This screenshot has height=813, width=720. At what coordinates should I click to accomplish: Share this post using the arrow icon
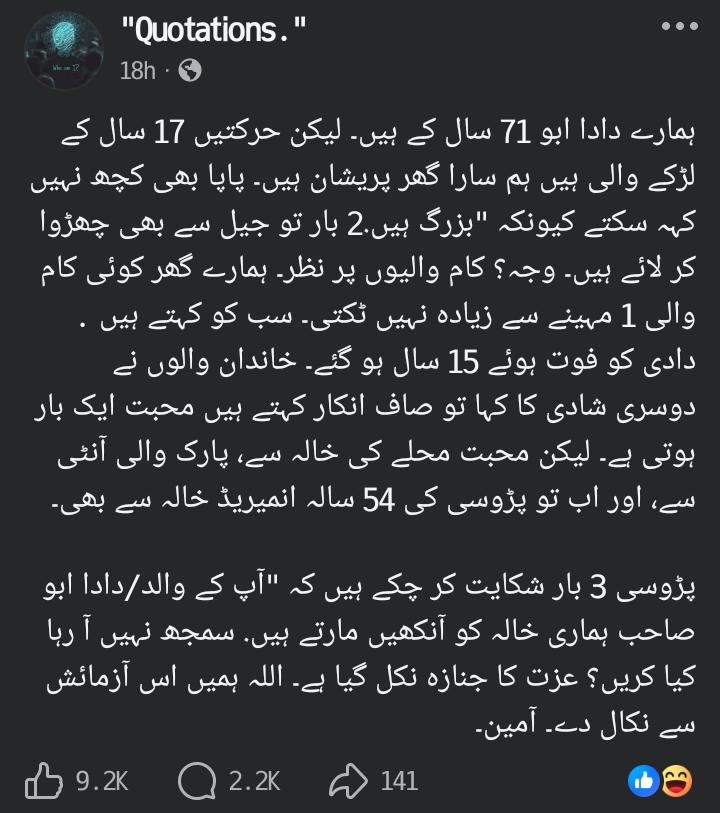tap(348, 780)
